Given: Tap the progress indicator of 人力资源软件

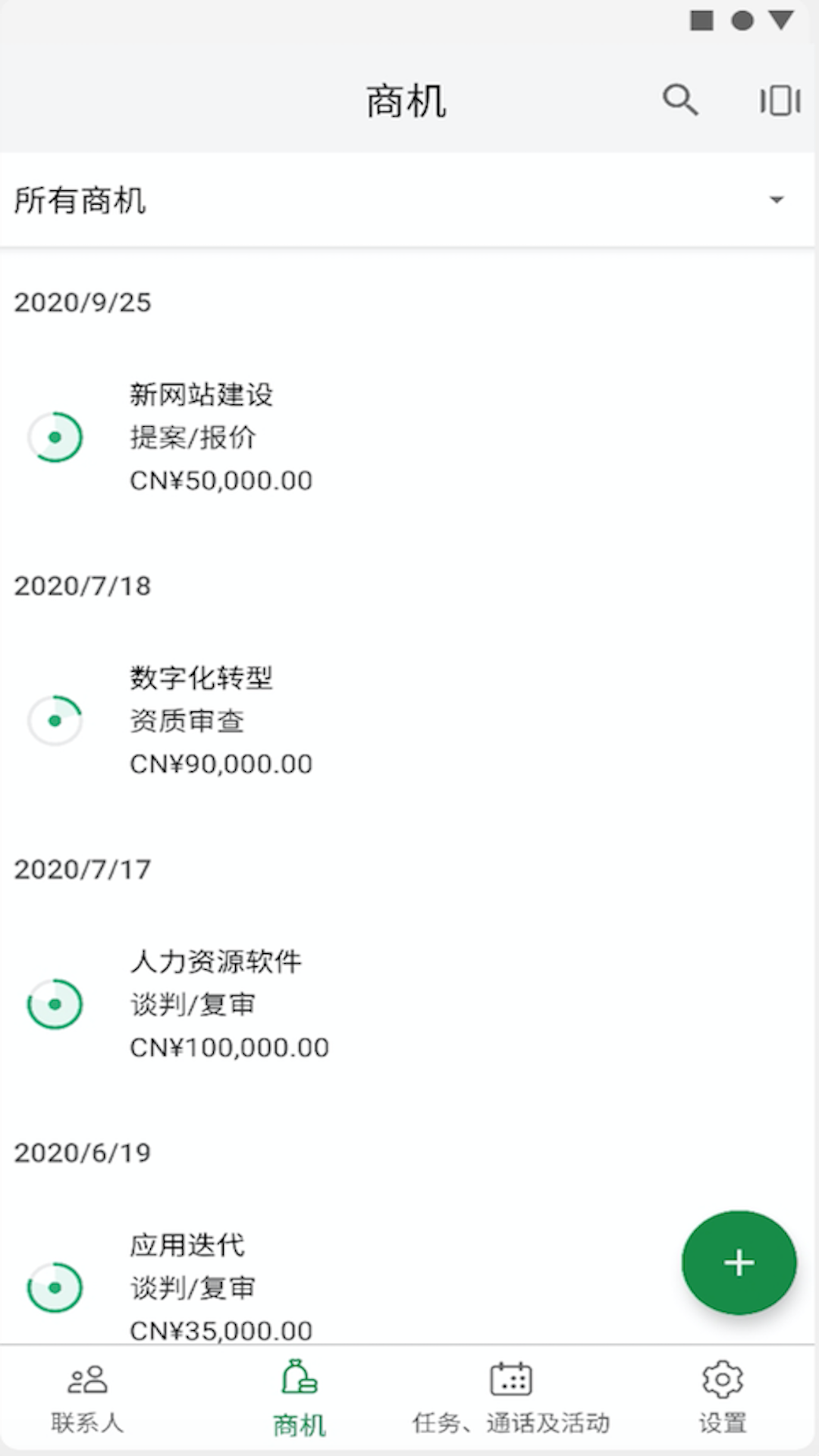Looking at the screenshot, I should coord(55,1003).
